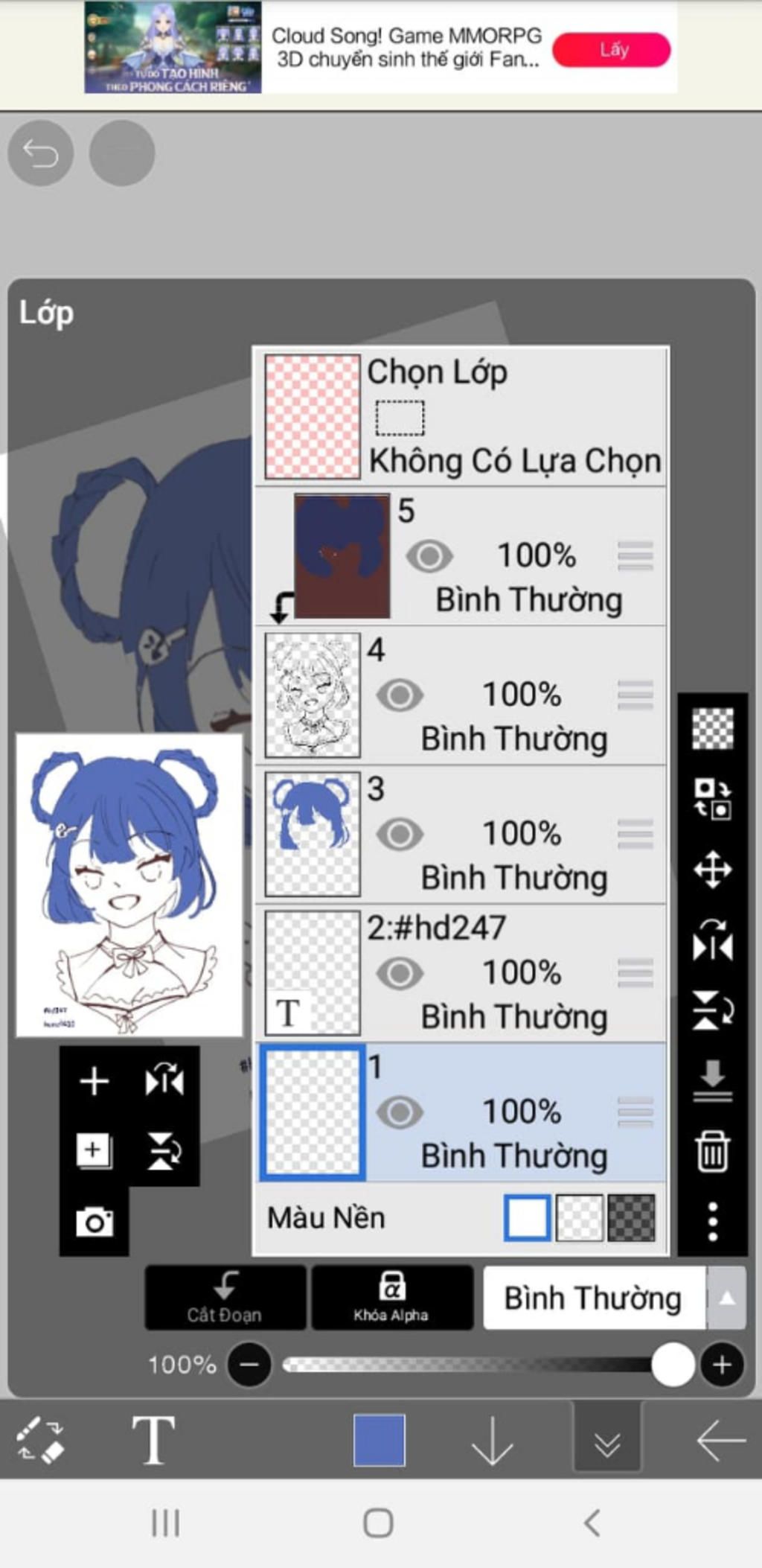Decrease opacity with minus button
Viewport: 762px width, 1568px height.
pos(249,1365)
